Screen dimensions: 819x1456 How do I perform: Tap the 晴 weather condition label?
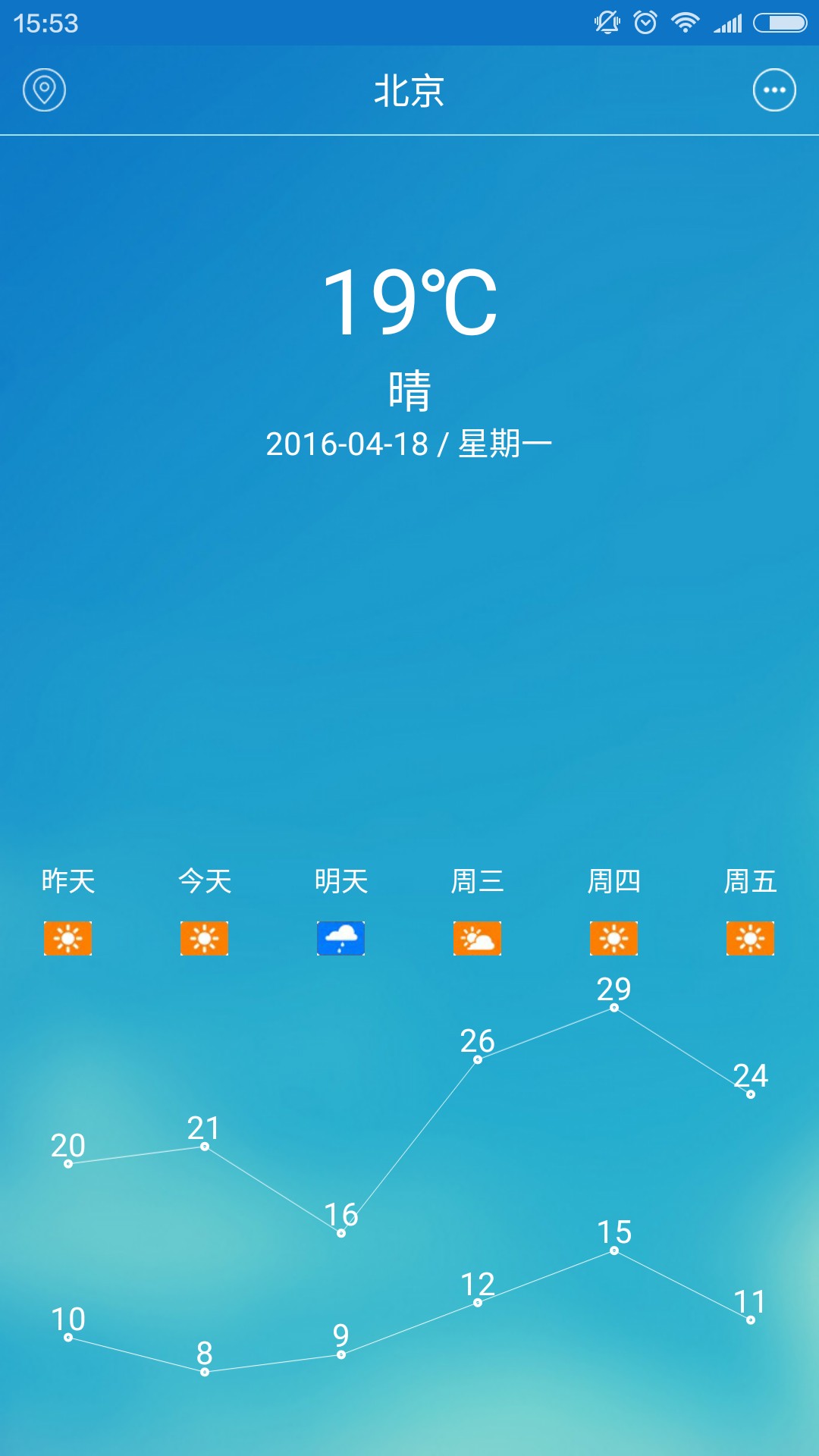[409, 388]
